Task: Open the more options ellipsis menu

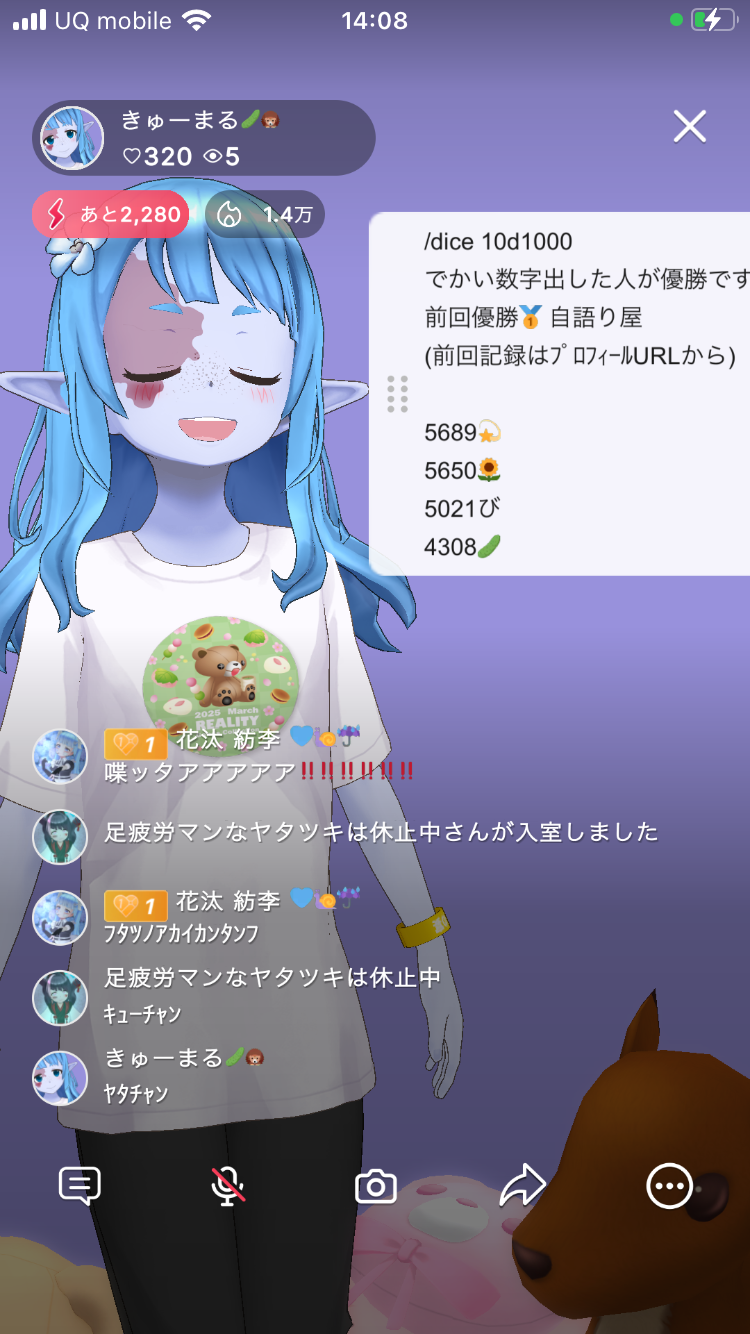Action: coord(669,1187)
